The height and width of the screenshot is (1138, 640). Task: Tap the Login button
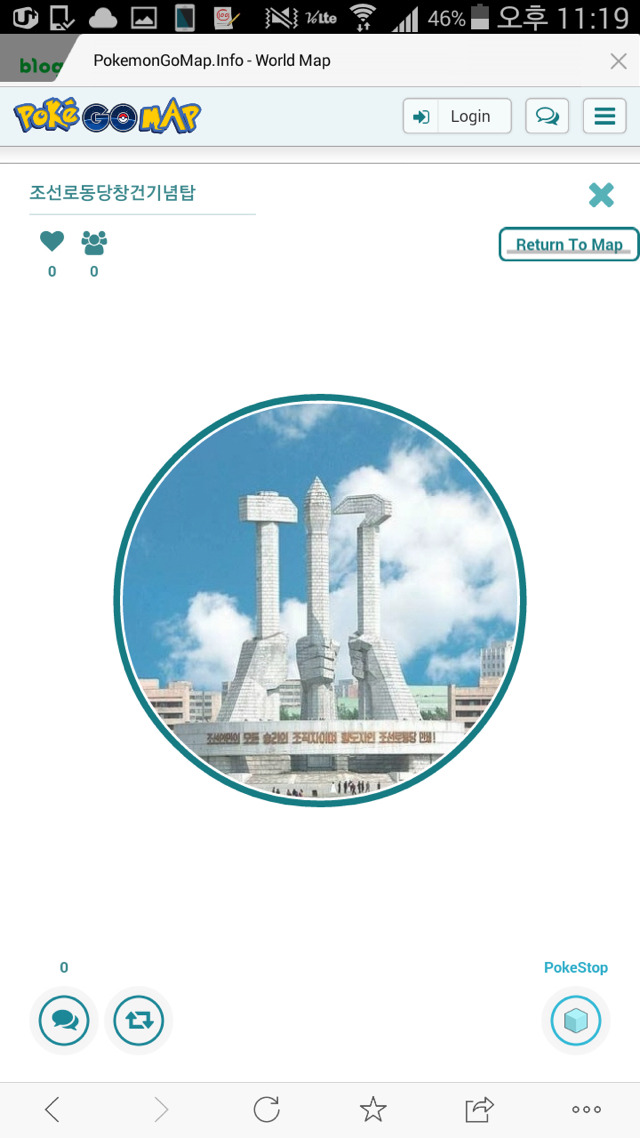click(457, 116)
